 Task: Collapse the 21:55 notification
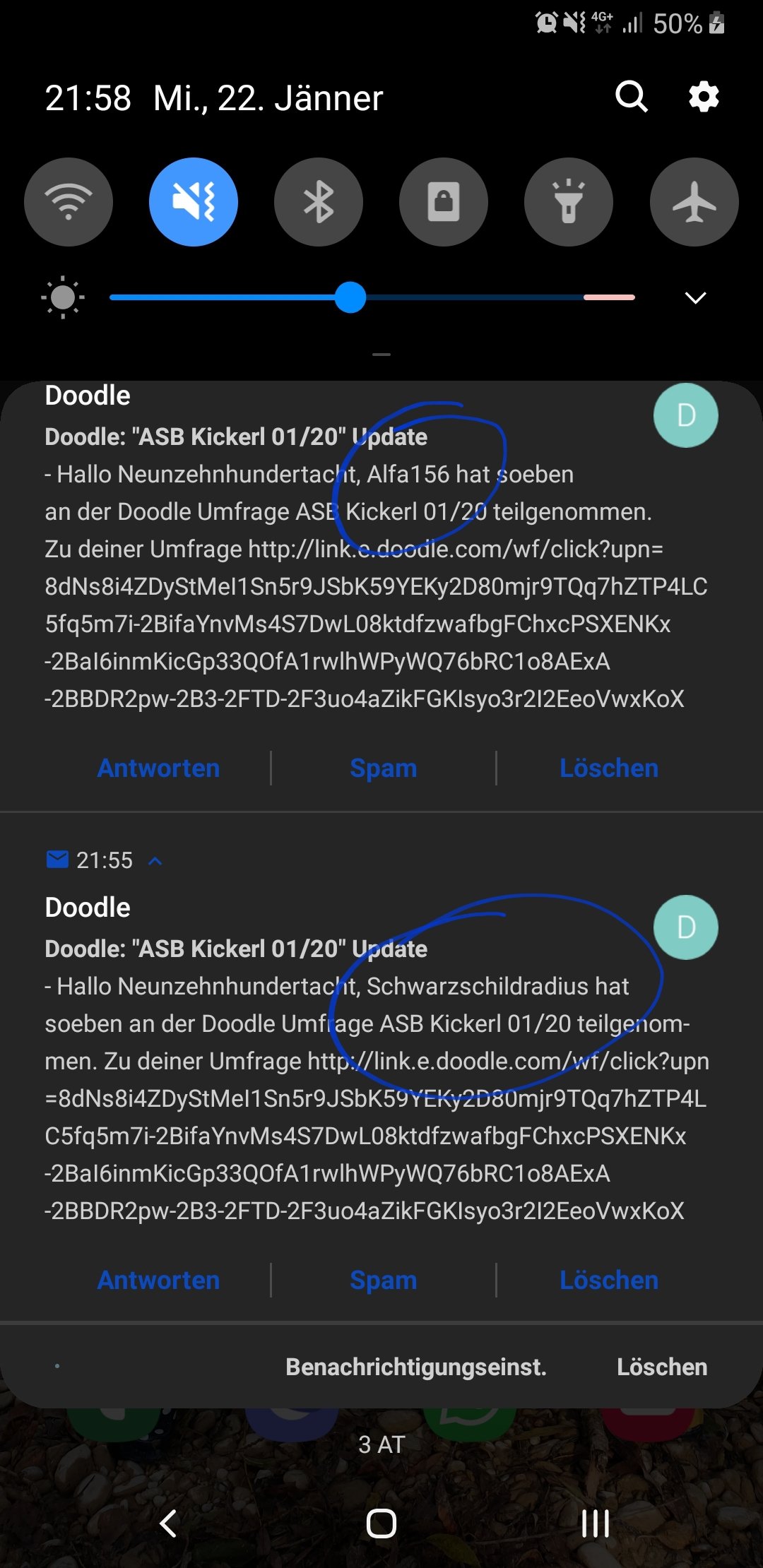[x=155, y=861]
